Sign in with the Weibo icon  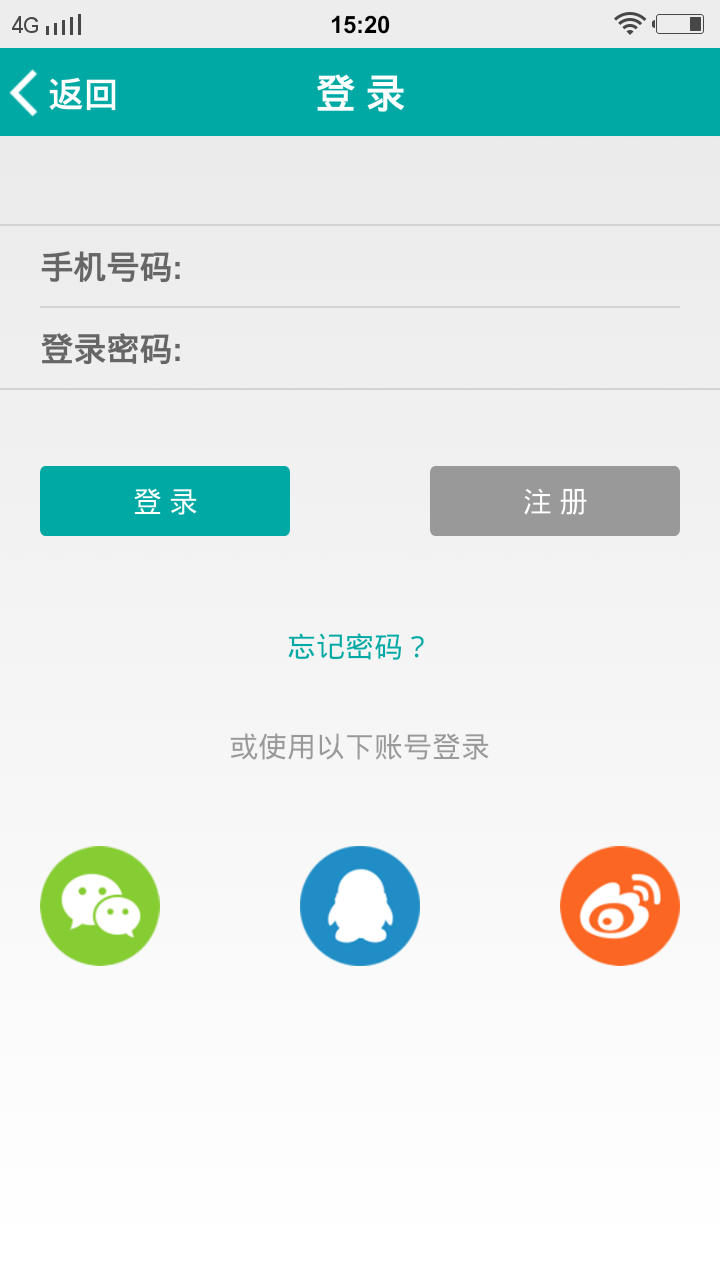coord(620,906)
